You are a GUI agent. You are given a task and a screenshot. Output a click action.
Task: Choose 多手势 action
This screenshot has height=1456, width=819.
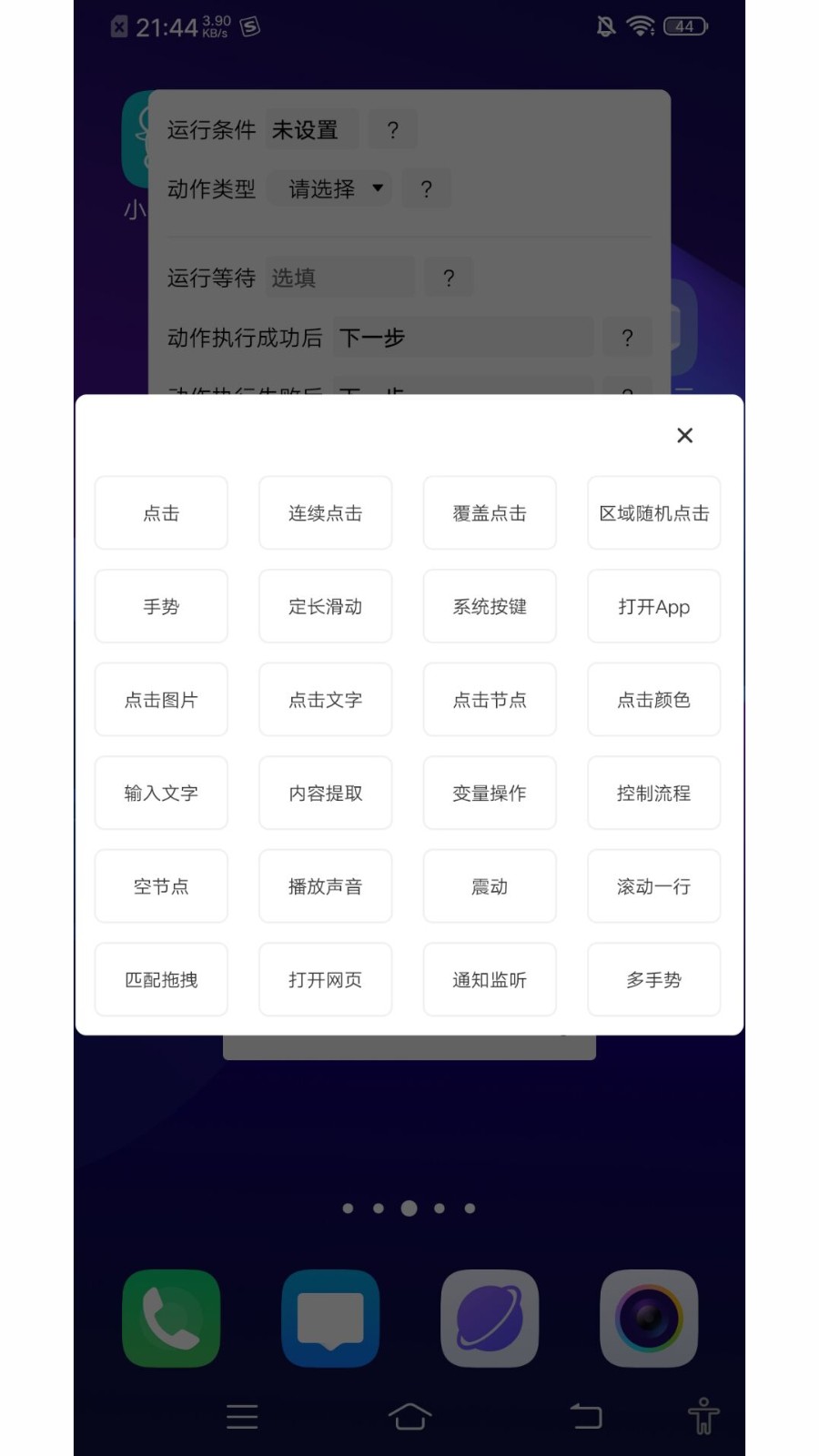tap(653, 980)
